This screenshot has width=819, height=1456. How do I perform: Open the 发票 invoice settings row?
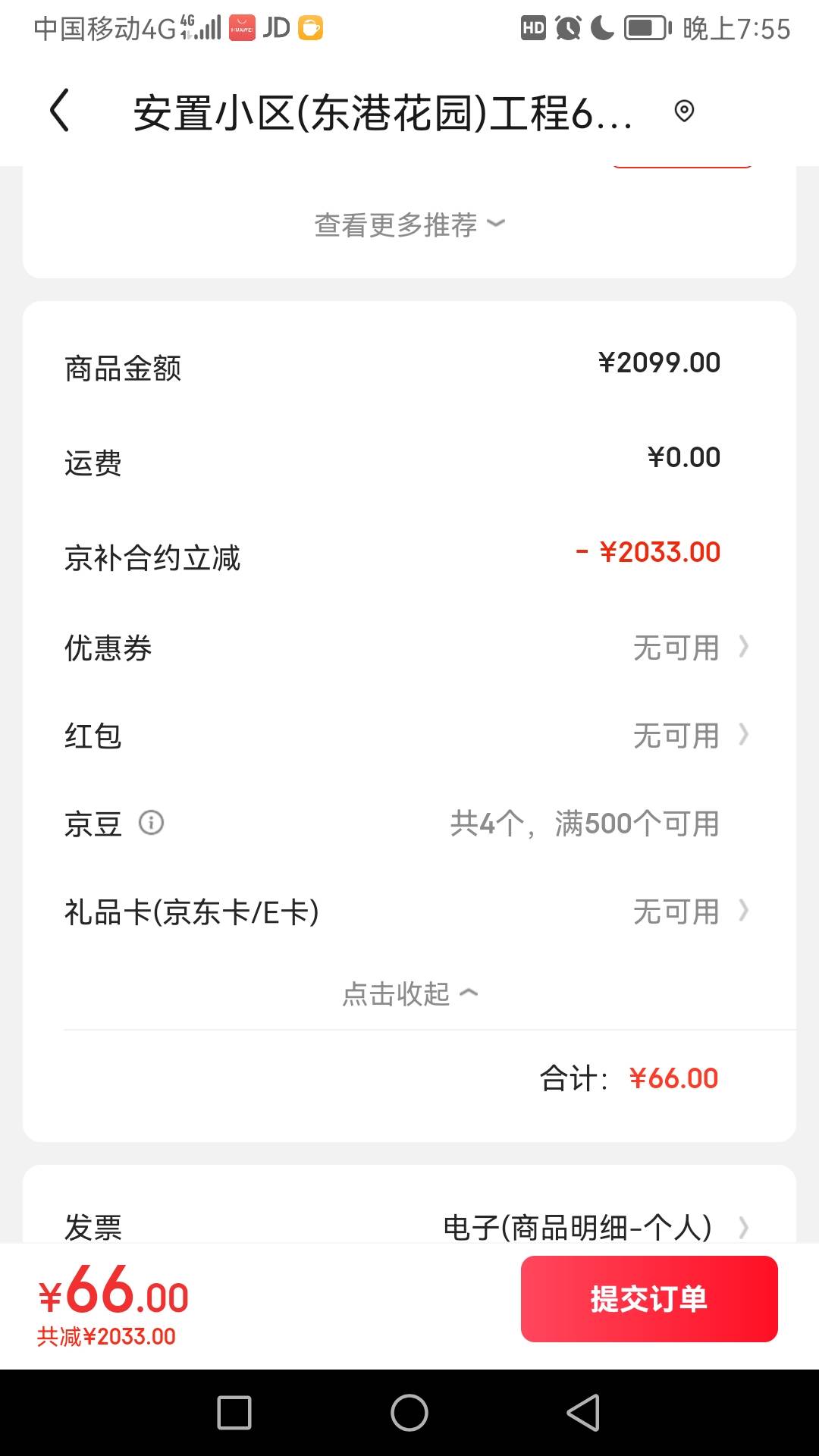(409, 1226)
